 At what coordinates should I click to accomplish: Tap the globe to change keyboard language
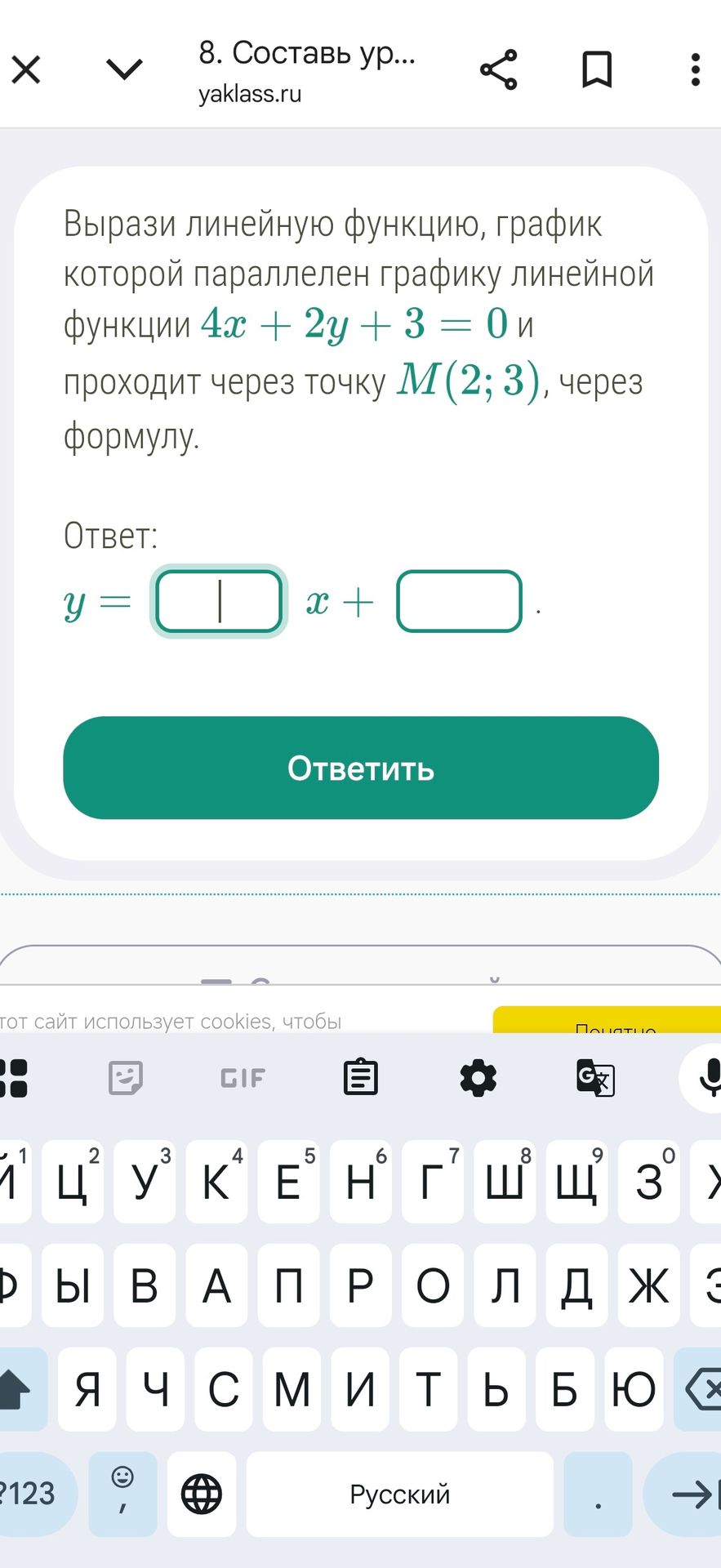click(202, 1494)
